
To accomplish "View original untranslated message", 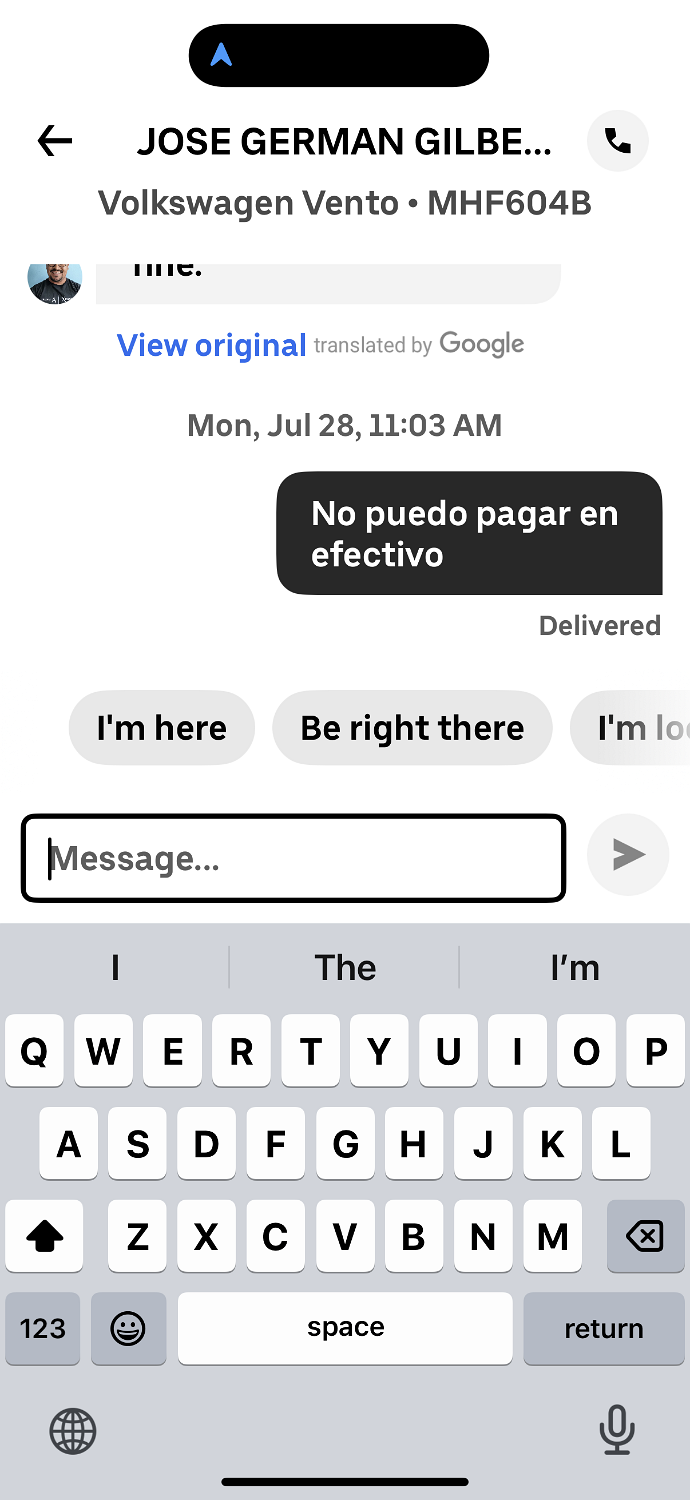I will point(211,345).
